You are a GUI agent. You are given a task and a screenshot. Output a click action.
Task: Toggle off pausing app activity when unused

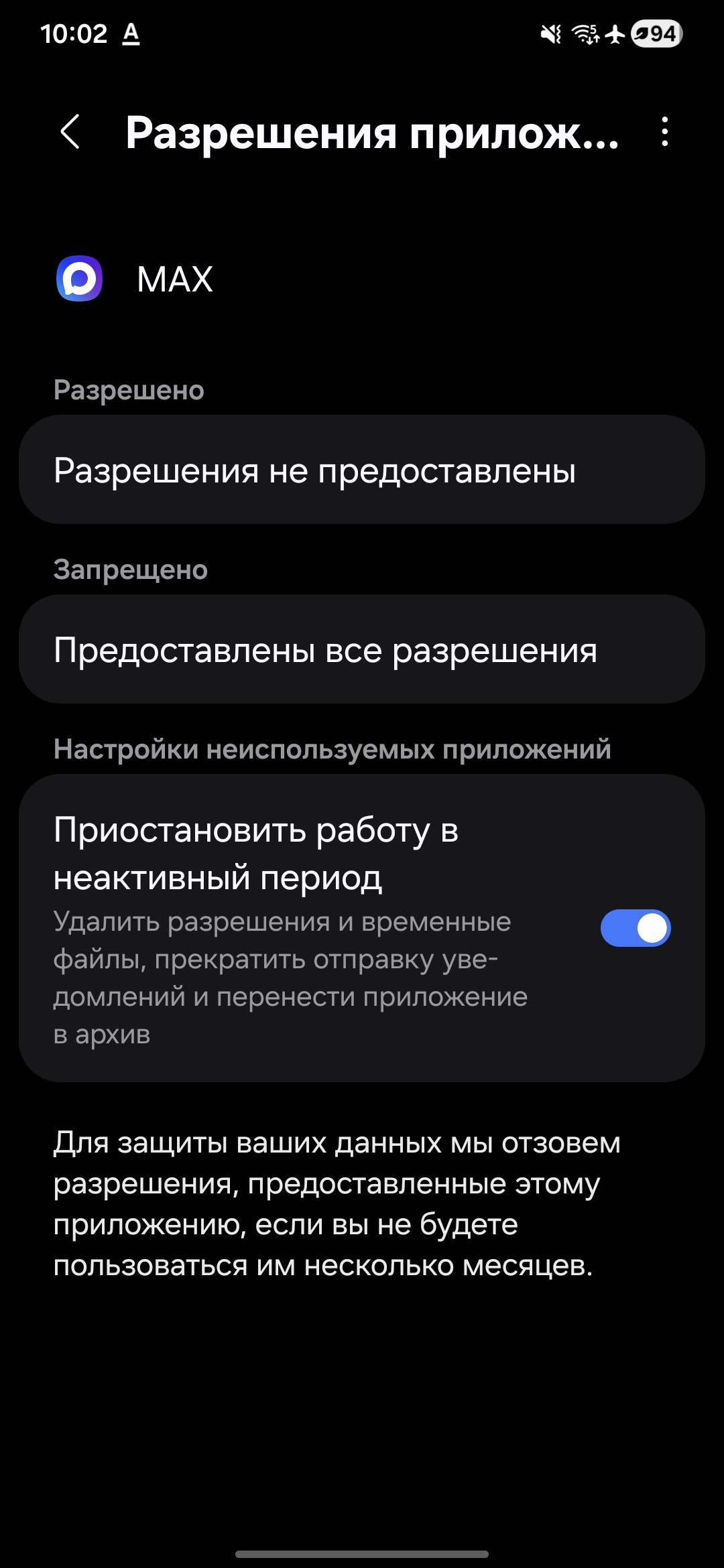coord(635,928)
